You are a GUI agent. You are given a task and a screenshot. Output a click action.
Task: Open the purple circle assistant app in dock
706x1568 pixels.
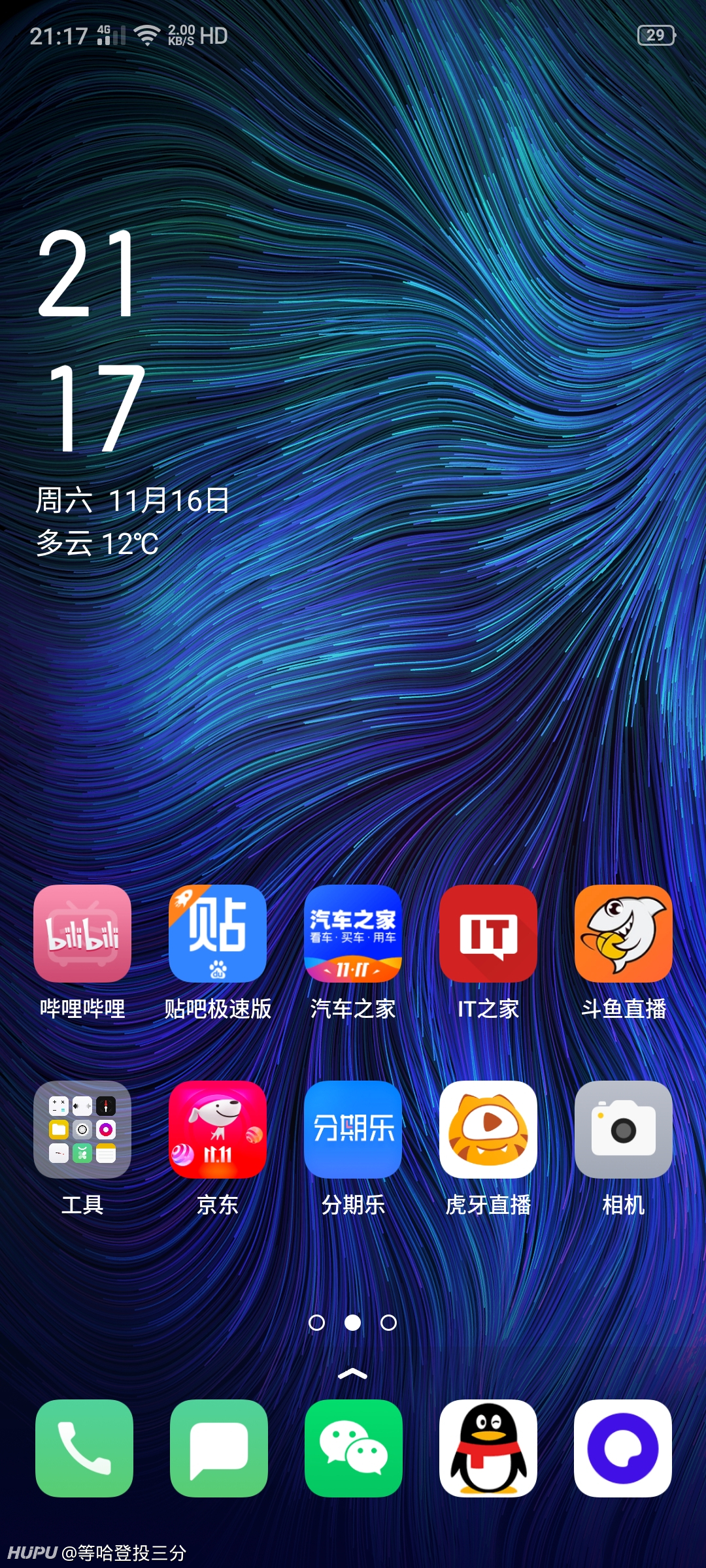coord(623,1448)
